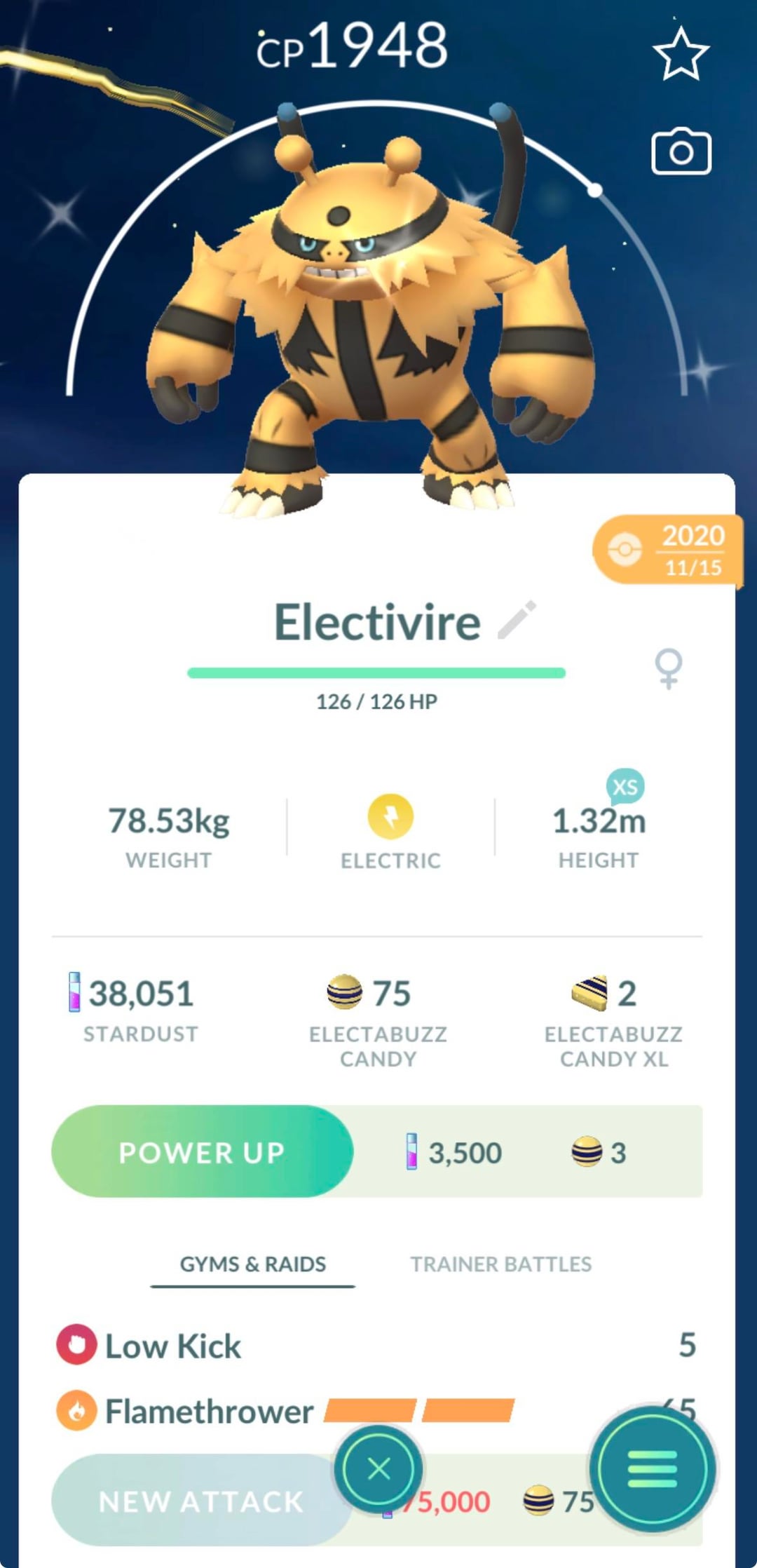Open the 2020 catch date badge
Viewport: 757px width, 1568px height.
668,550
